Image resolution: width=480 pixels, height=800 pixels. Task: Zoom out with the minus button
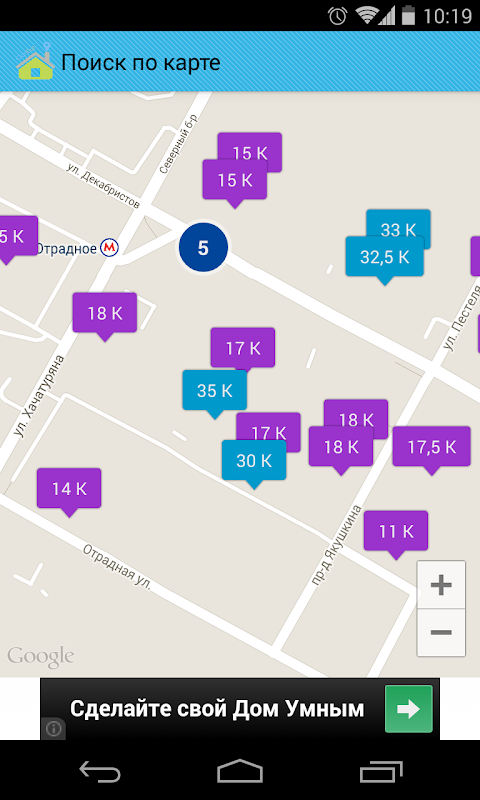441,633
